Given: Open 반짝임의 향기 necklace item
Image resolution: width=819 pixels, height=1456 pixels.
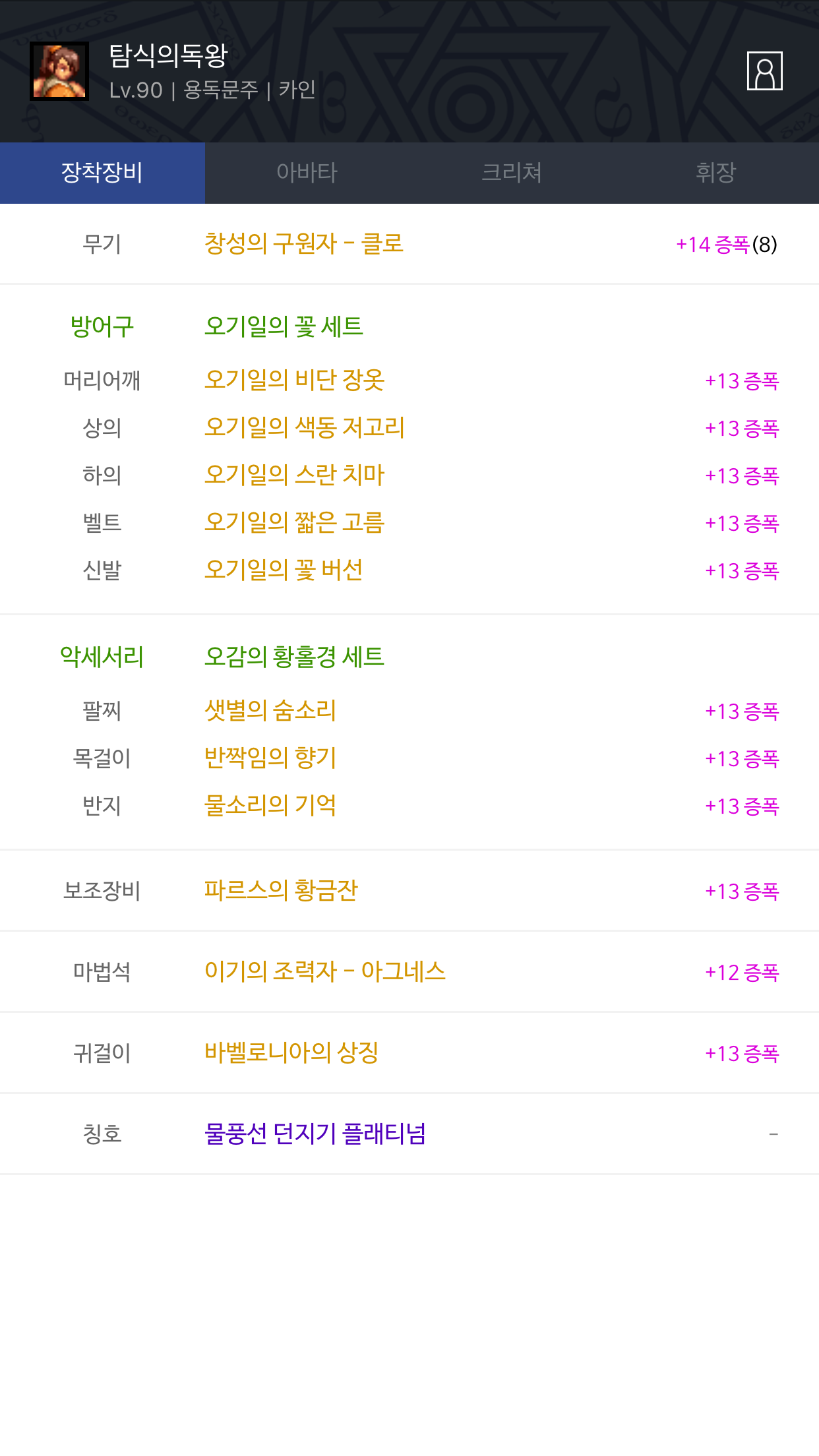Looking at the screenshot, I should [x=270, y=758].
